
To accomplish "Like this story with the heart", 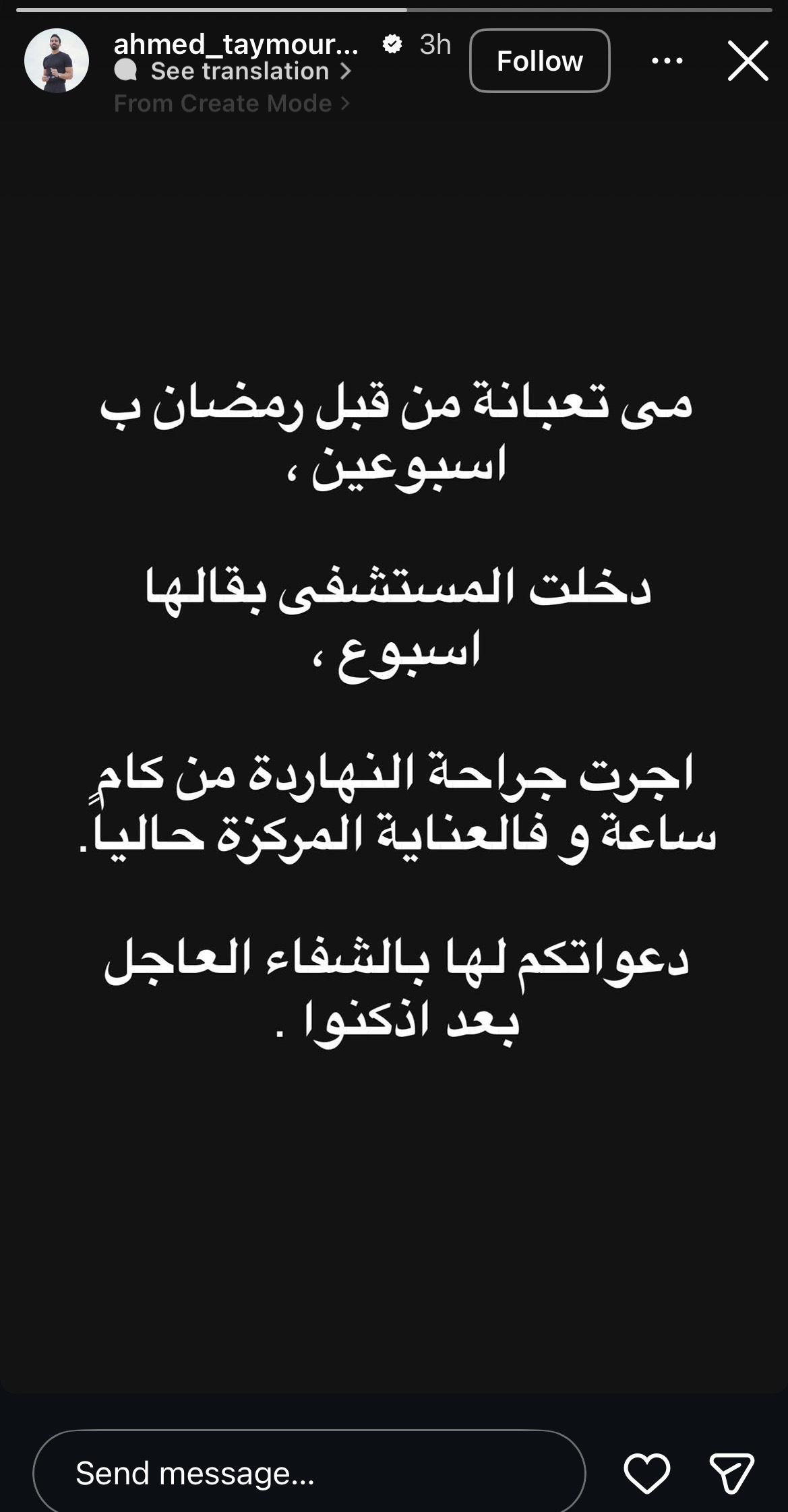I will click(646, 1472).
